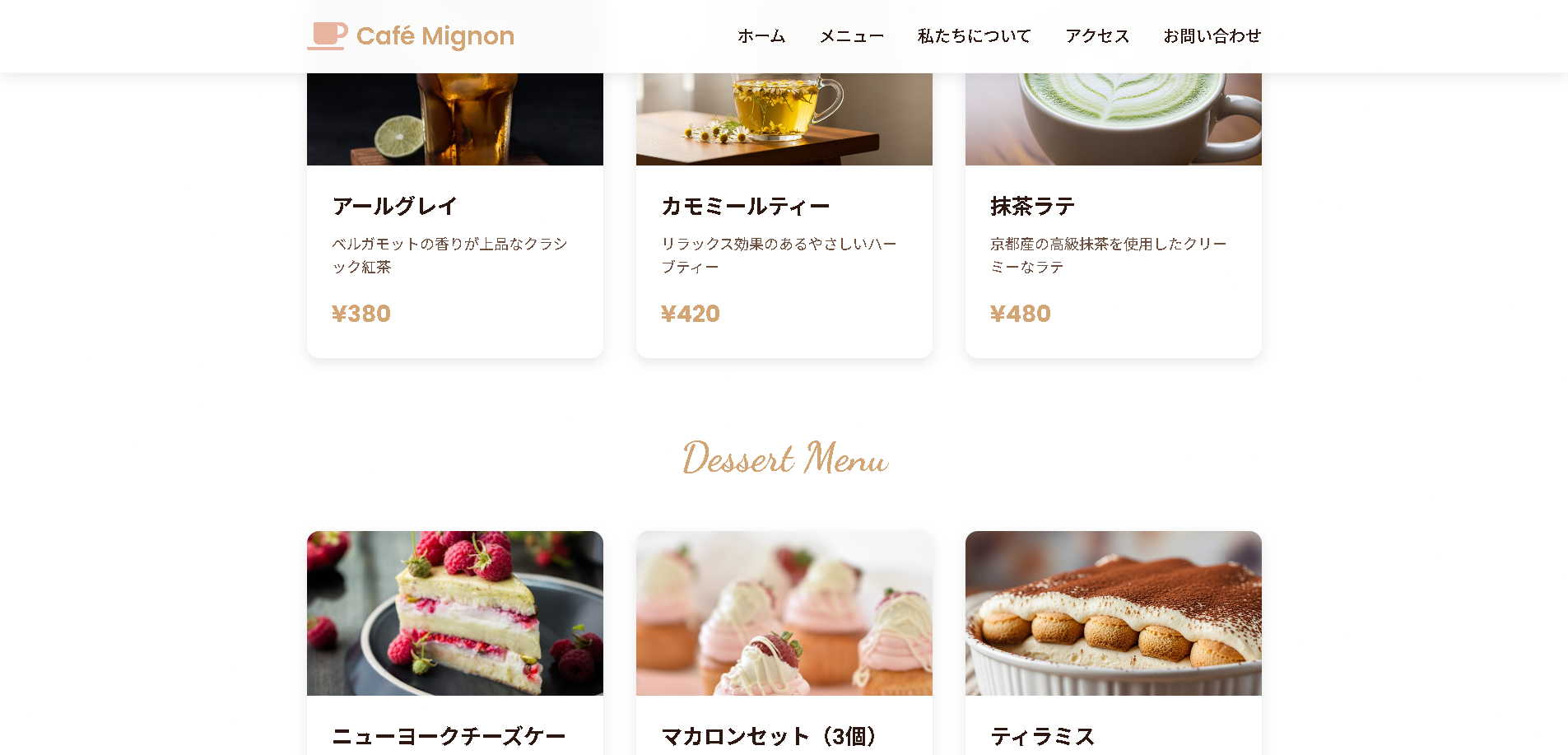Viewport: 1568px width, 755px height.
Task: Open the お問い合わせ contact page
Action: [1212, 36]
